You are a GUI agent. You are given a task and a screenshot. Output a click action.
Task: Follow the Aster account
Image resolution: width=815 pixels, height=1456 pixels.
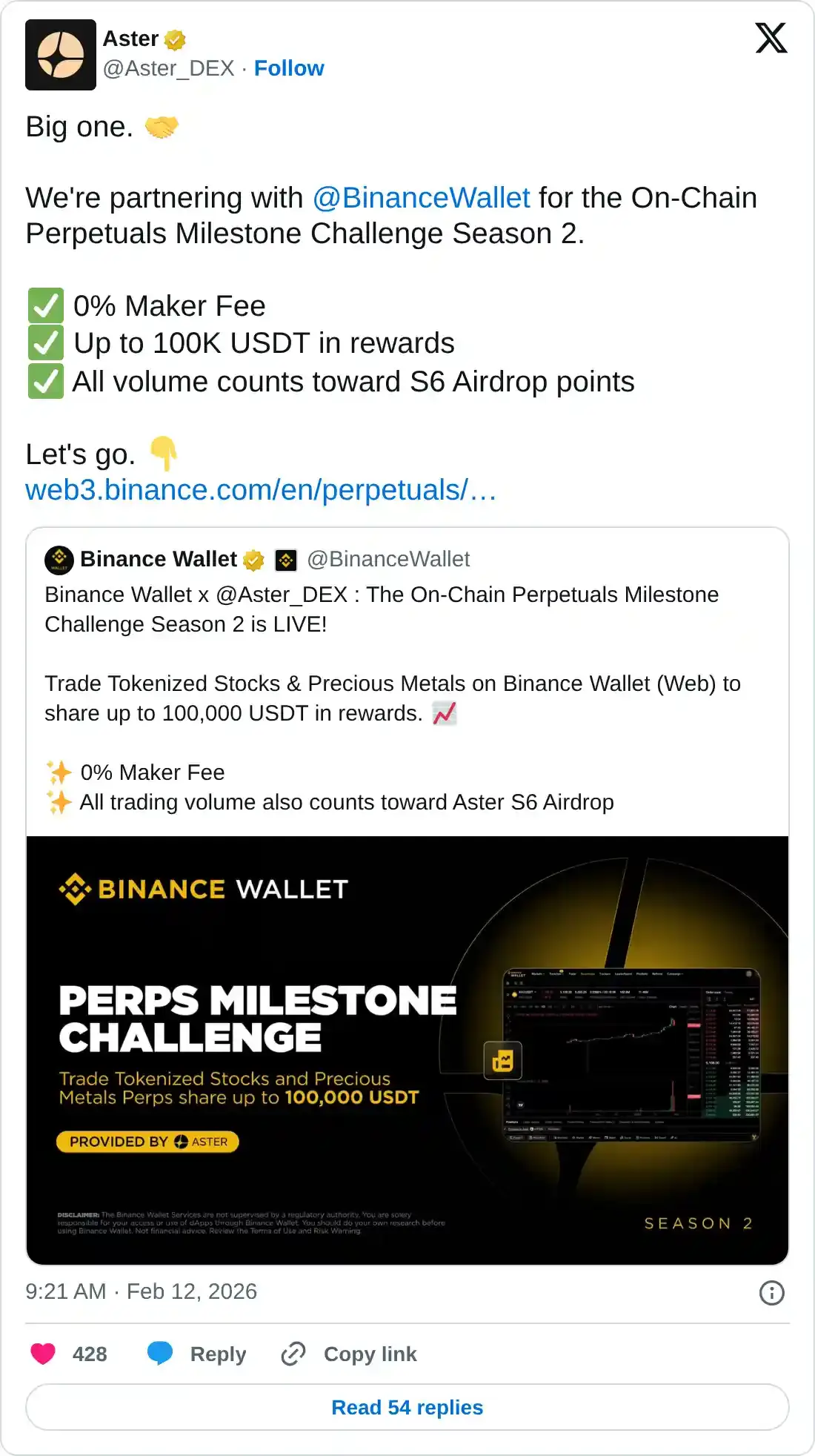tap(289, 68)
